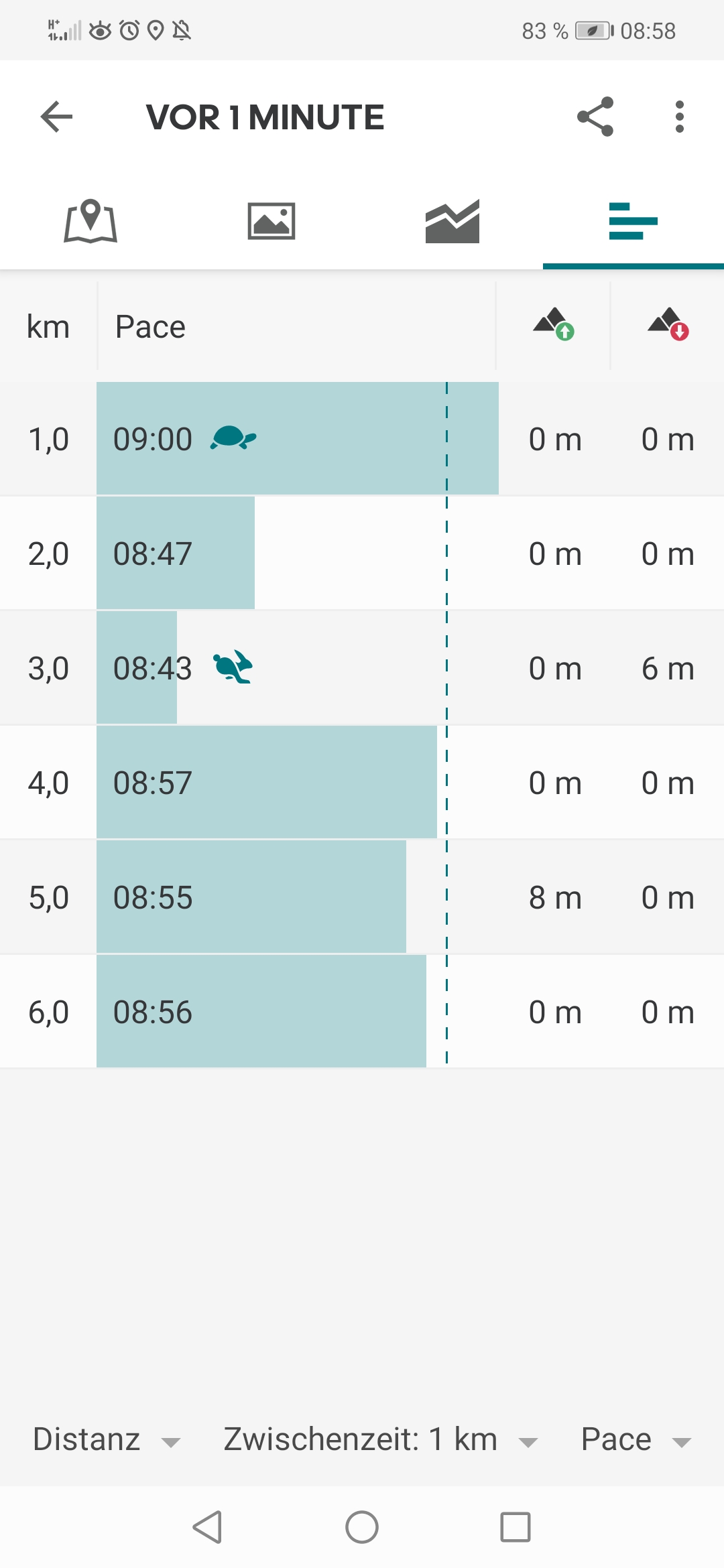The height and width of the screenshot is (1568, 724).
Task: Select the splits bars tab
Action: pyautogui.click(x=633, y=221)
